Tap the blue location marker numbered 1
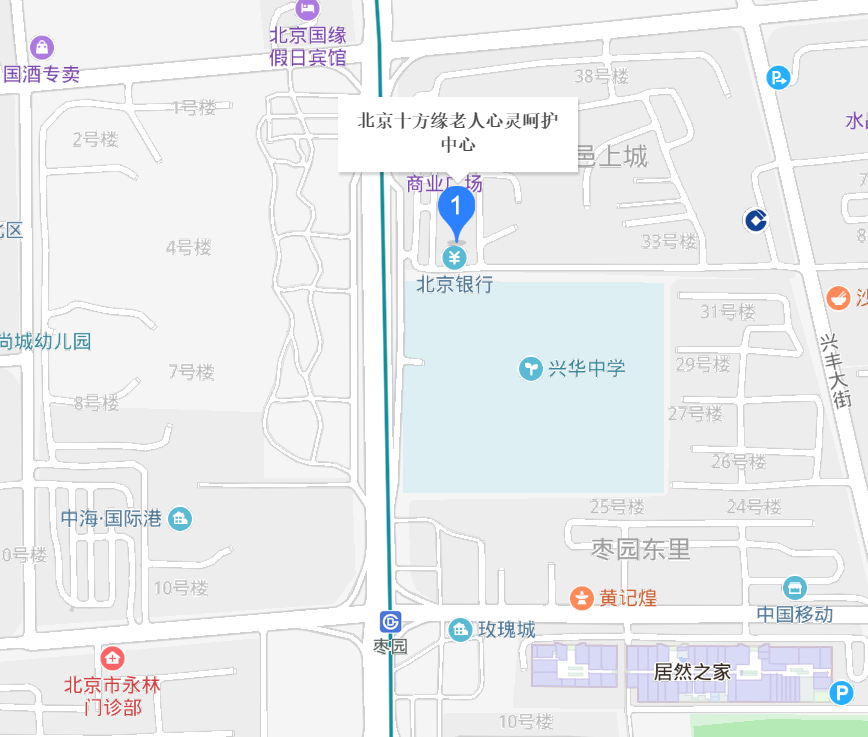The width and height of the screenshot is (868, 737). (x=457, y=209)
